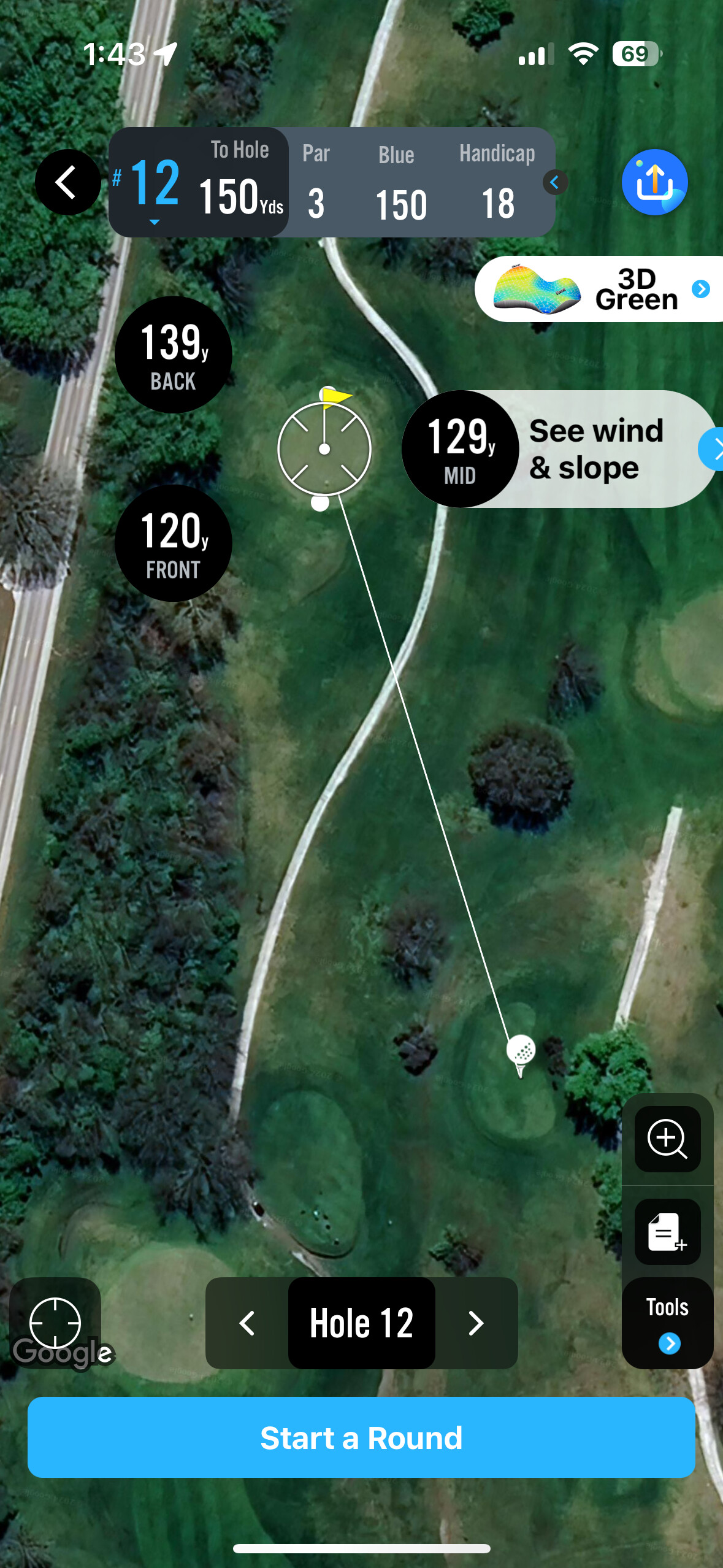Center map on my location crosshair

coord(55,1323)
